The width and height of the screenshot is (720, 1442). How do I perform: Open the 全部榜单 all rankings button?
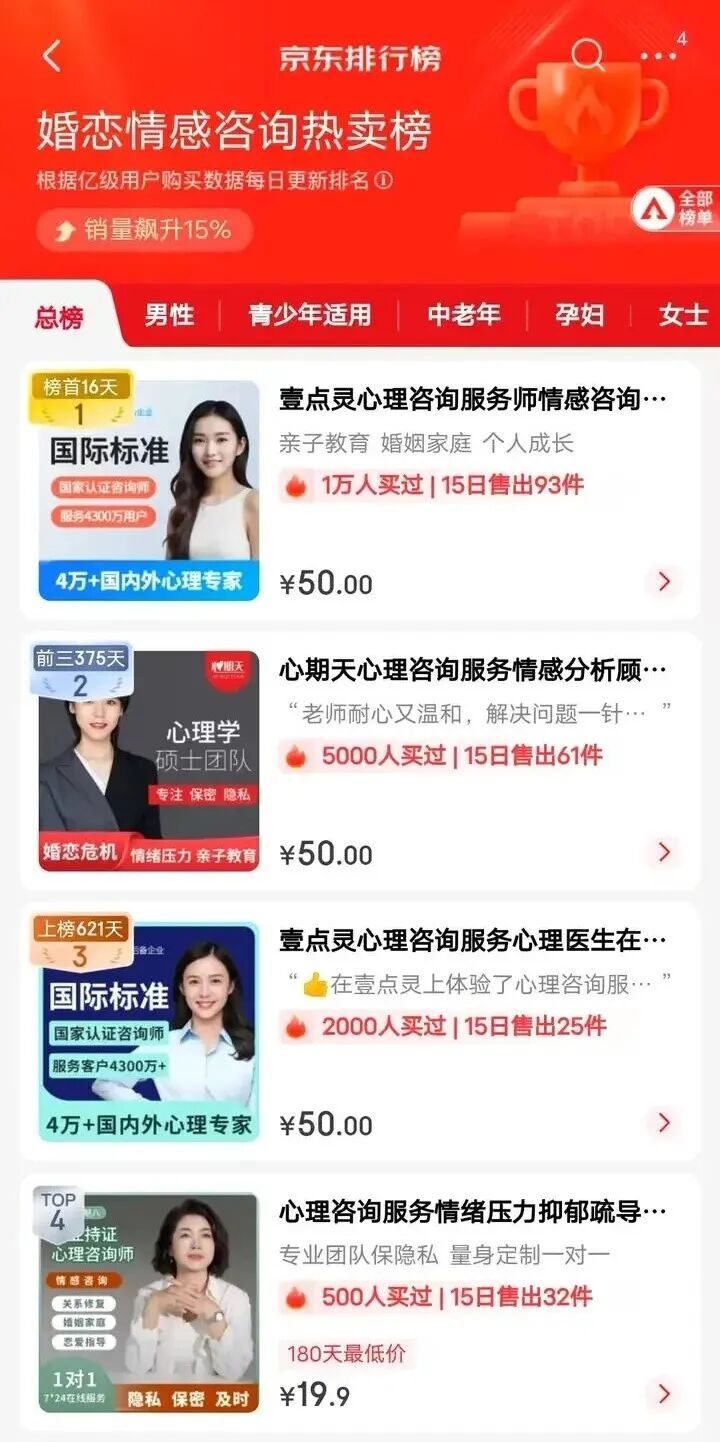[674, 208]
